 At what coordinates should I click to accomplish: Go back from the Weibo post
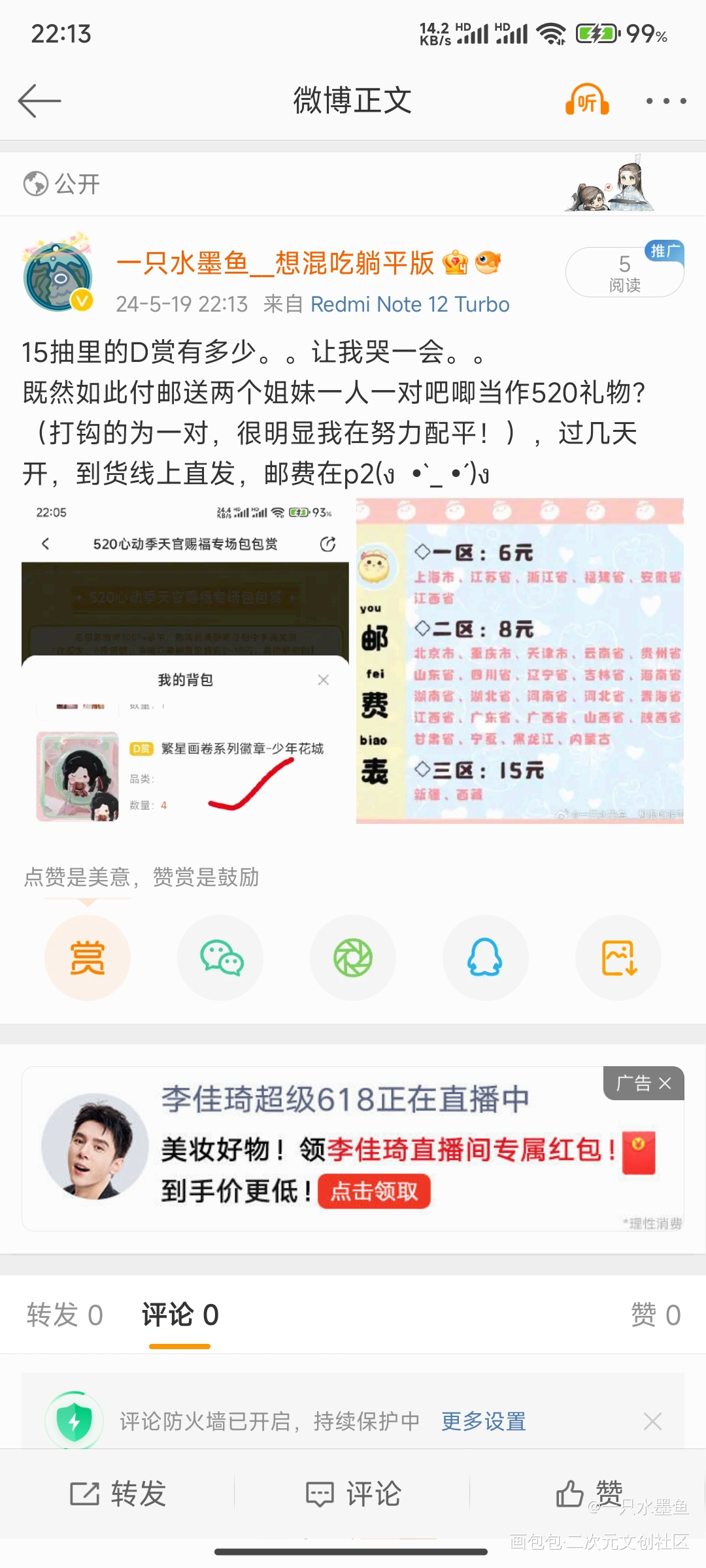click(39, 101)
